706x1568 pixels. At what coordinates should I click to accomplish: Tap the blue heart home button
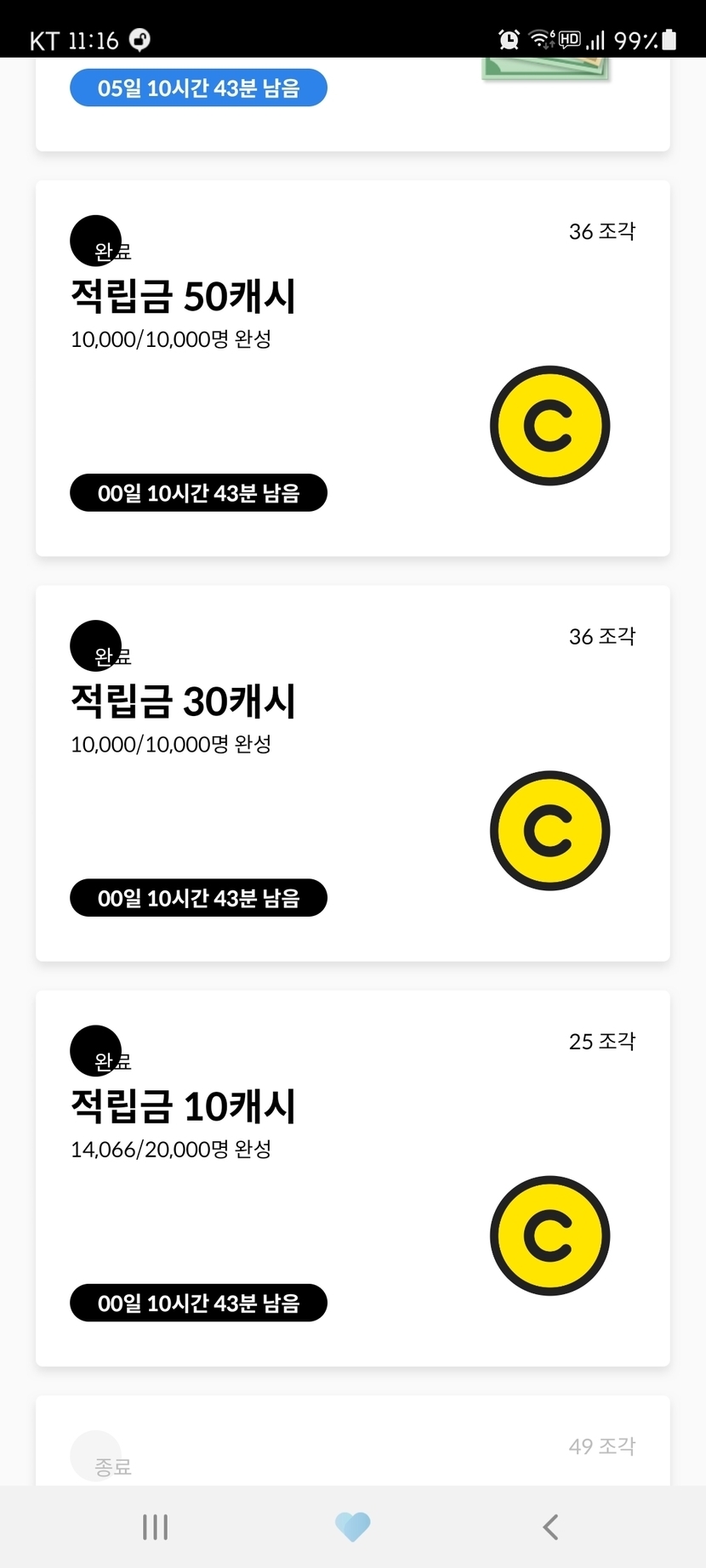[x=353, y=1527]
